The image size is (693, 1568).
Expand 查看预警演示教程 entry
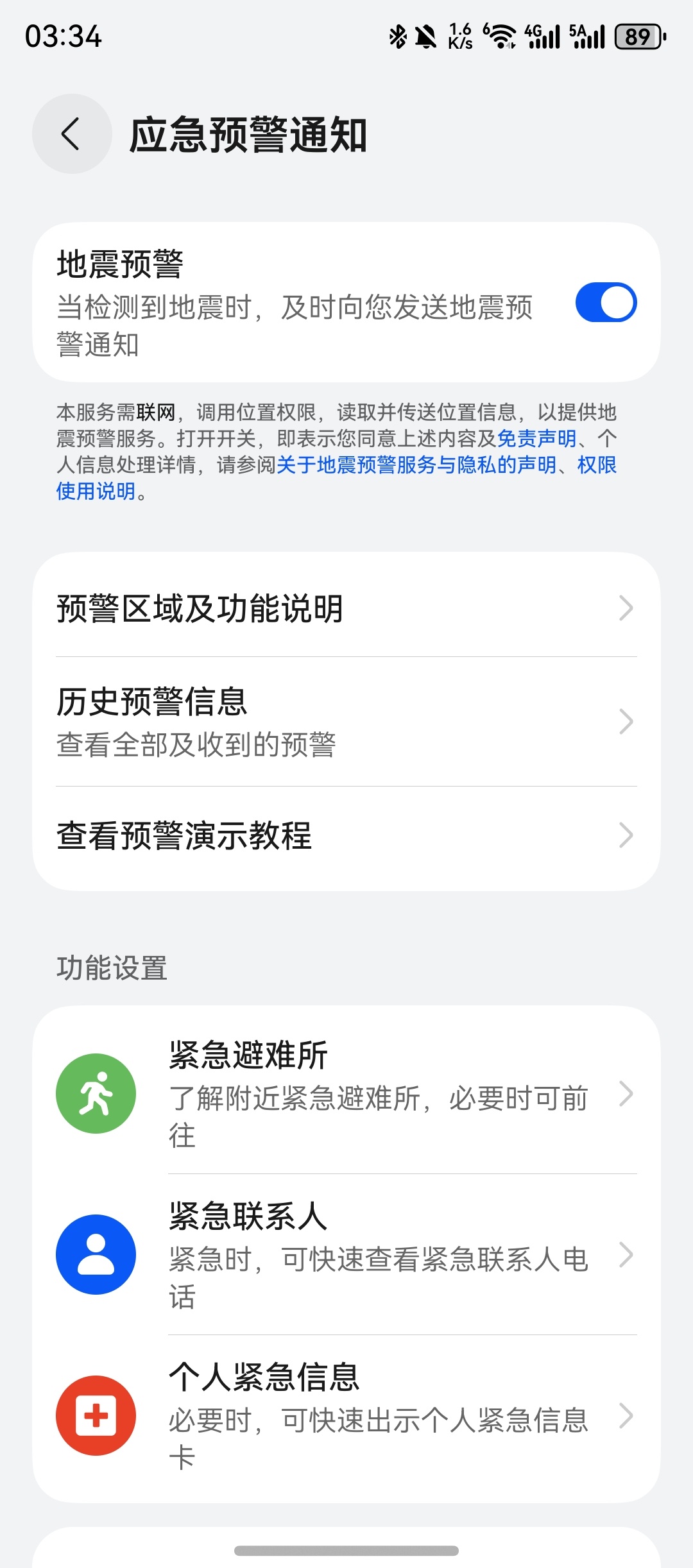tap(626, 836)
